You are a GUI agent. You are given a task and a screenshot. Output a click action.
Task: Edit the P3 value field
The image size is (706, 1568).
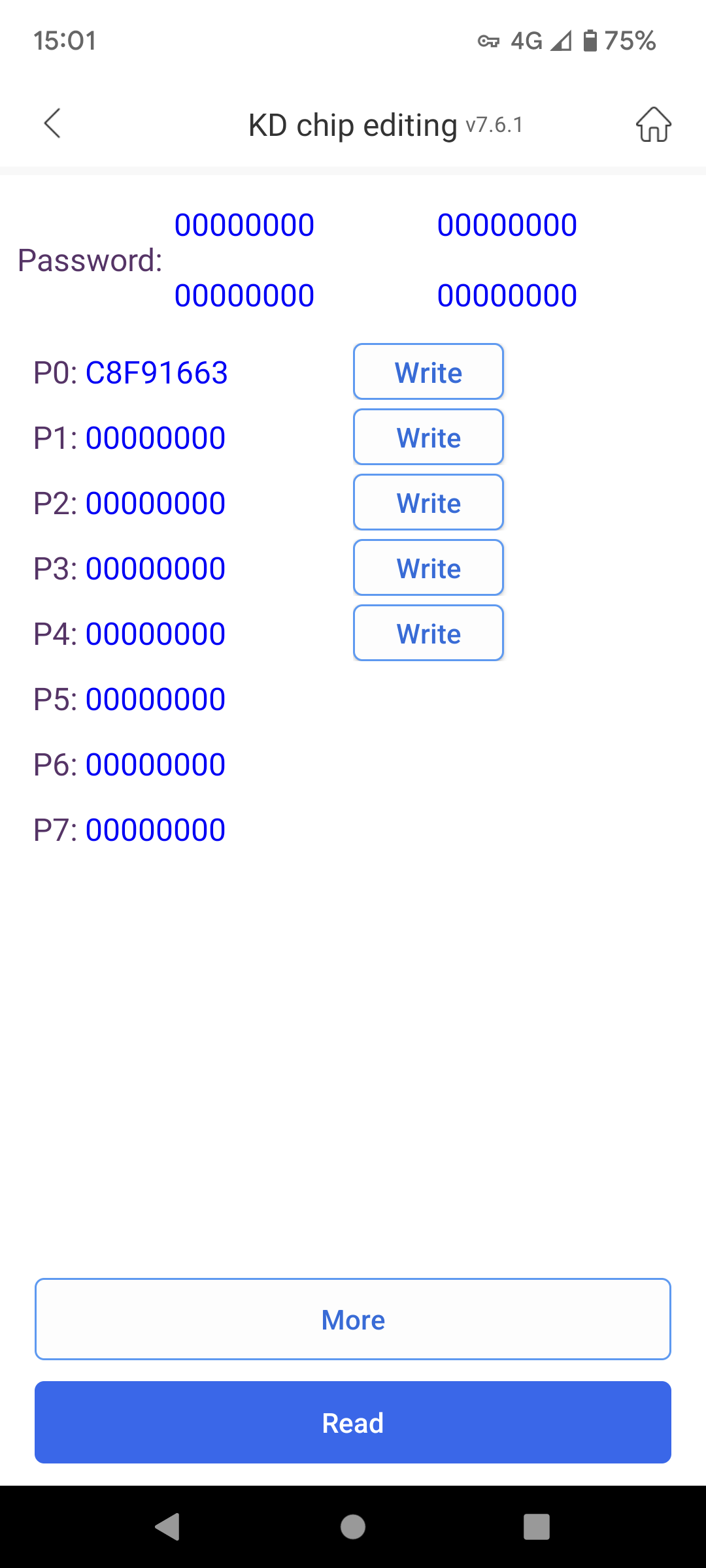156,569
